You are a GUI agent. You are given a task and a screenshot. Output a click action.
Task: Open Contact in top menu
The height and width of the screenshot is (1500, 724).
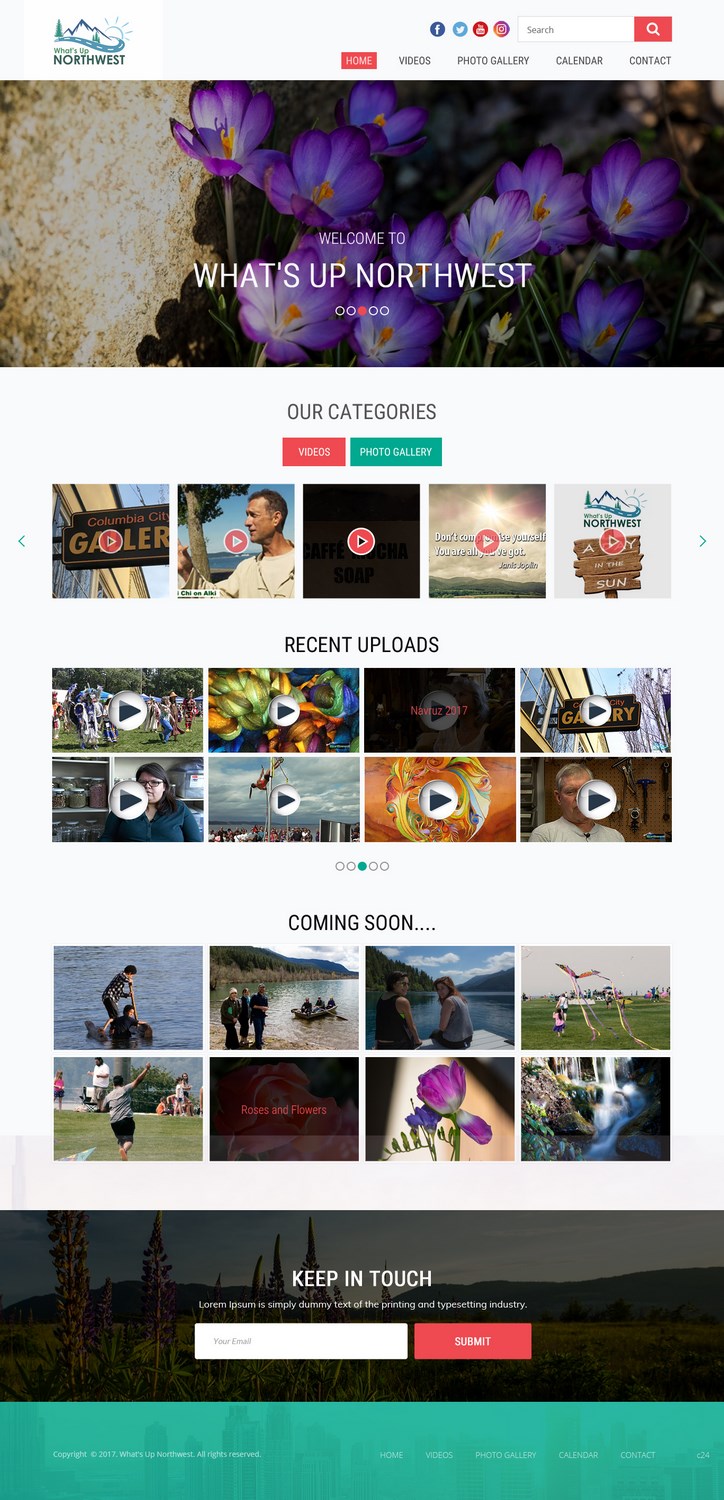click(x=650, y=61)
